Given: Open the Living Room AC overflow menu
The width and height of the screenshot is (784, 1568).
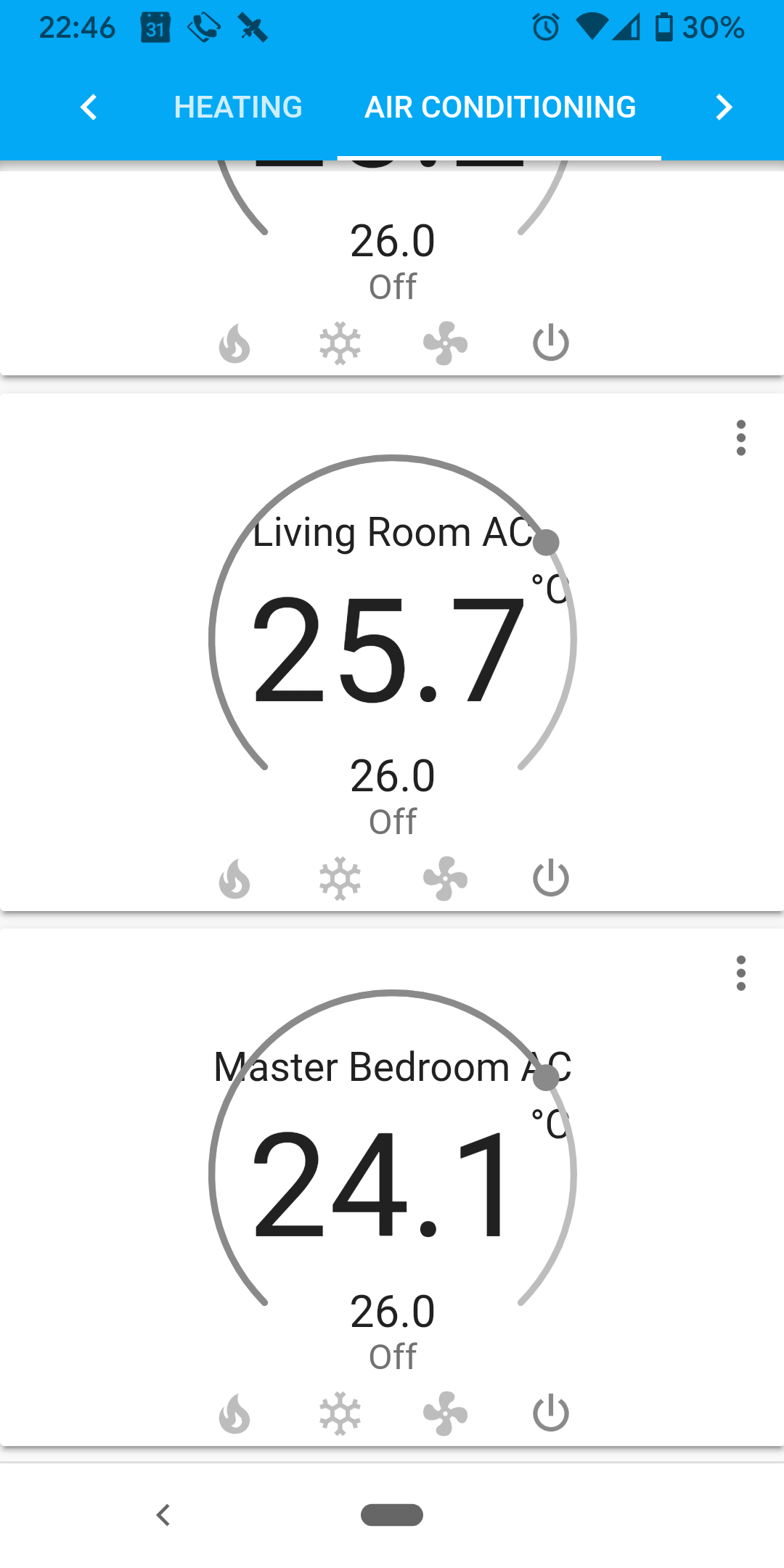Looking at the screenshot, I should coord(740,438).
